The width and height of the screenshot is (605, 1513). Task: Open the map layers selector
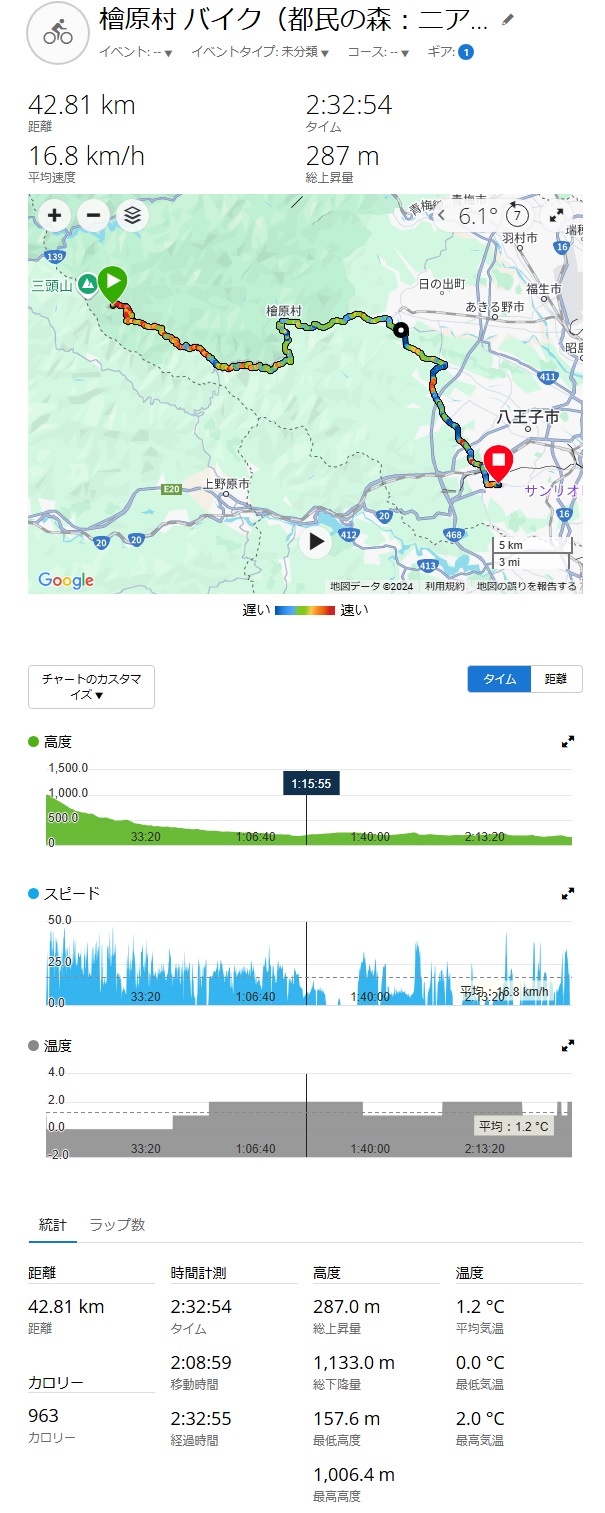click(132, 214)
